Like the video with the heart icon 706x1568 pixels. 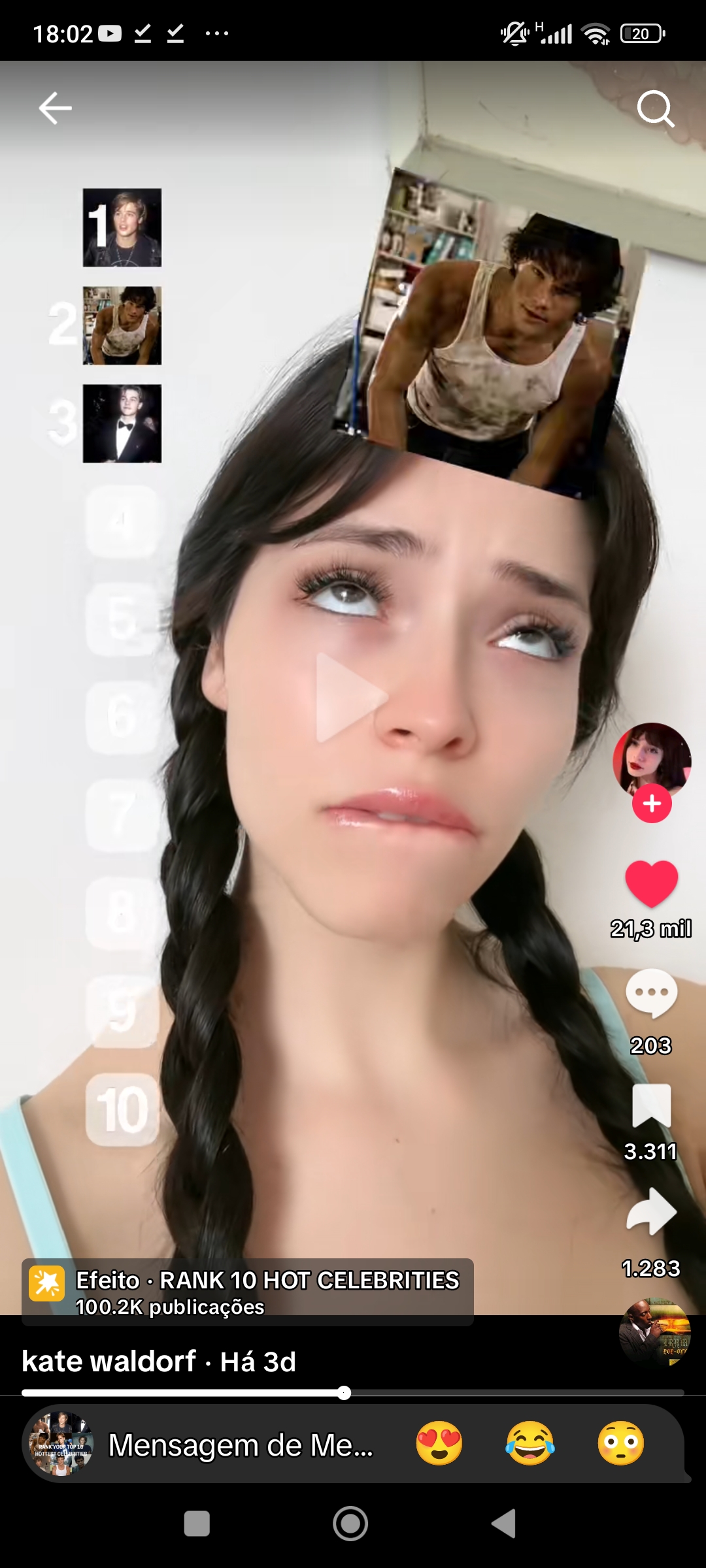coord(651,883)
